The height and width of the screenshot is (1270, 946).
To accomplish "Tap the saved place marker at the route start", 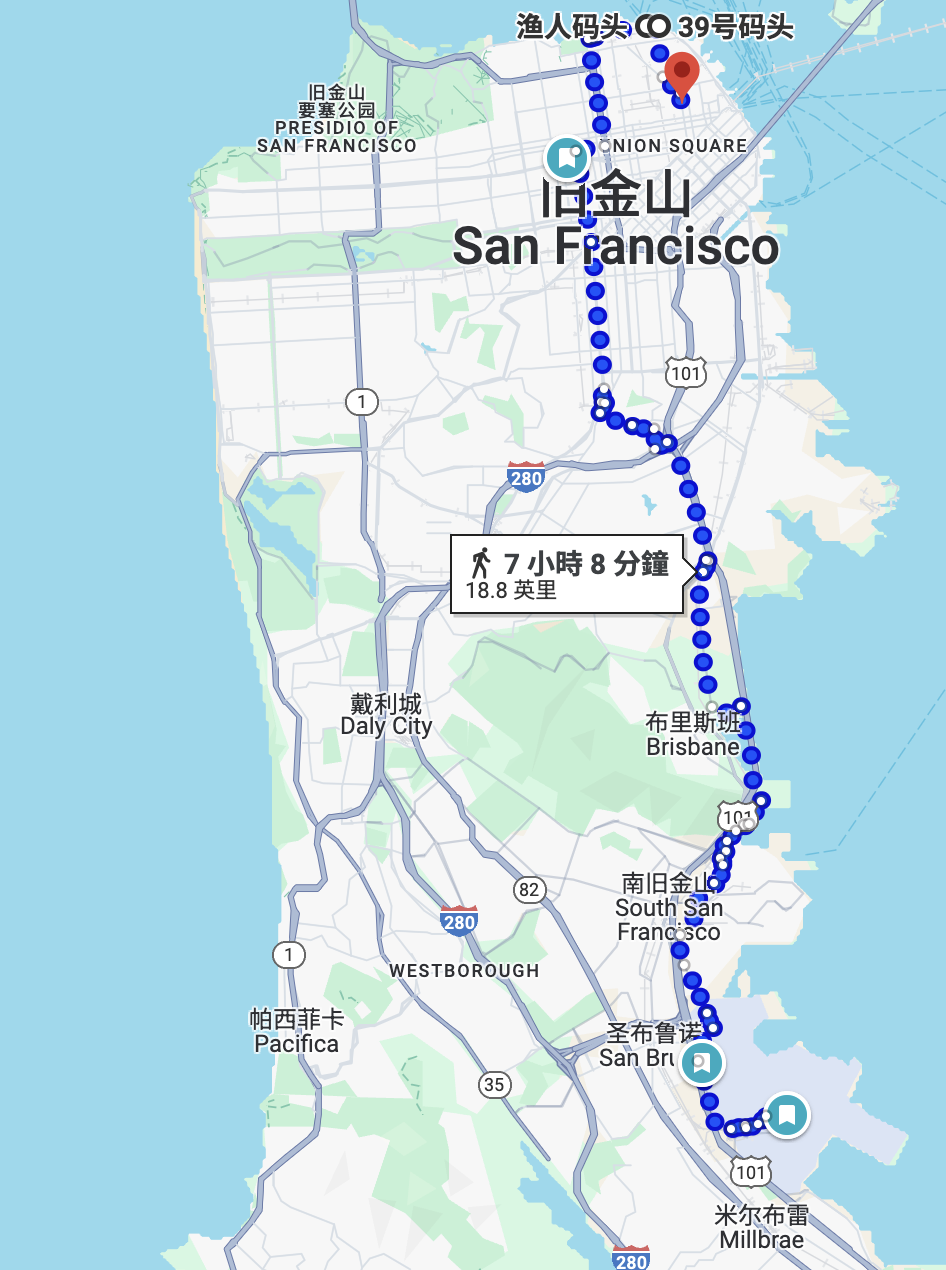I will 787,1114.
